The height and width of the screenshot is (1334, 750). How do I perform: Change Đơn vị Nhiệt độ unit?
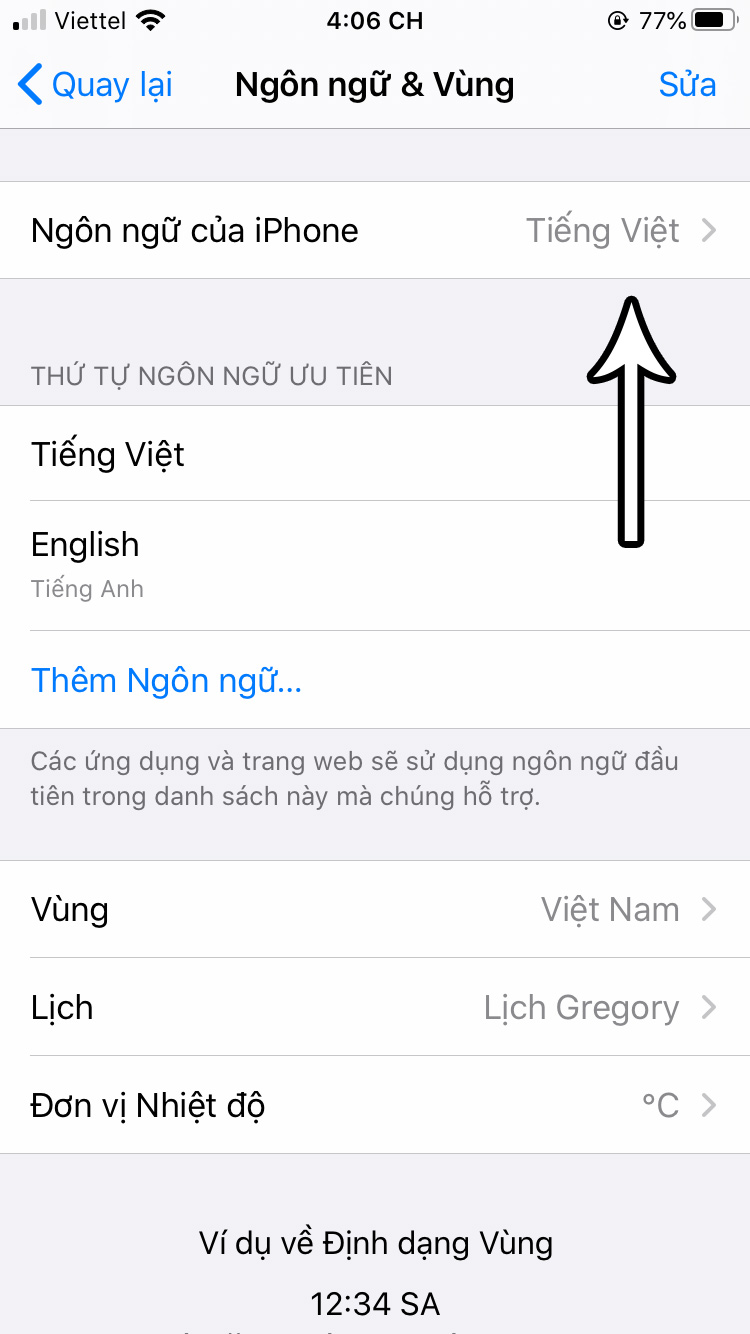tap(375, 1105)
